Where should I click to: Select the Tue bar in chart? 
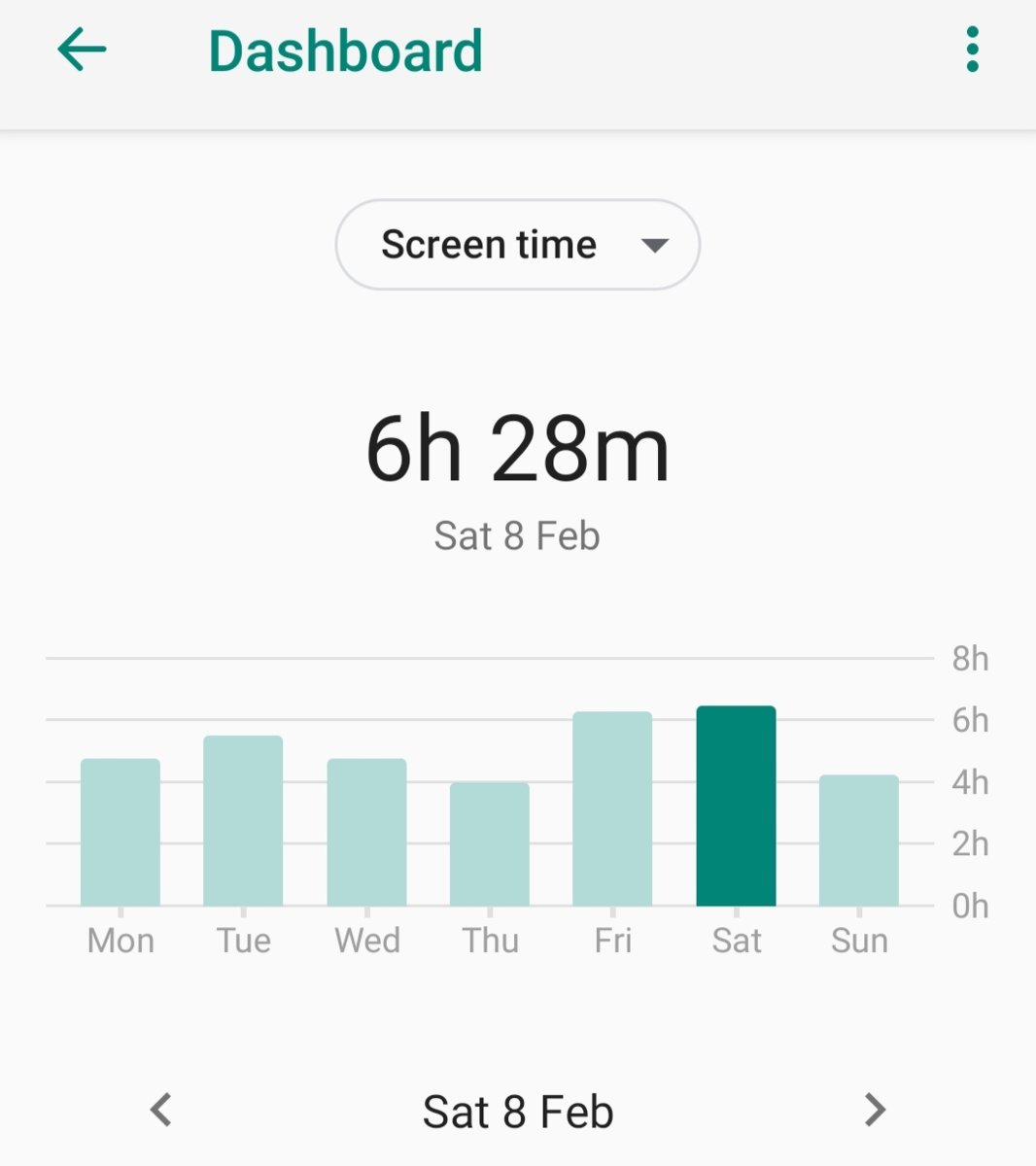click(243, 821)
